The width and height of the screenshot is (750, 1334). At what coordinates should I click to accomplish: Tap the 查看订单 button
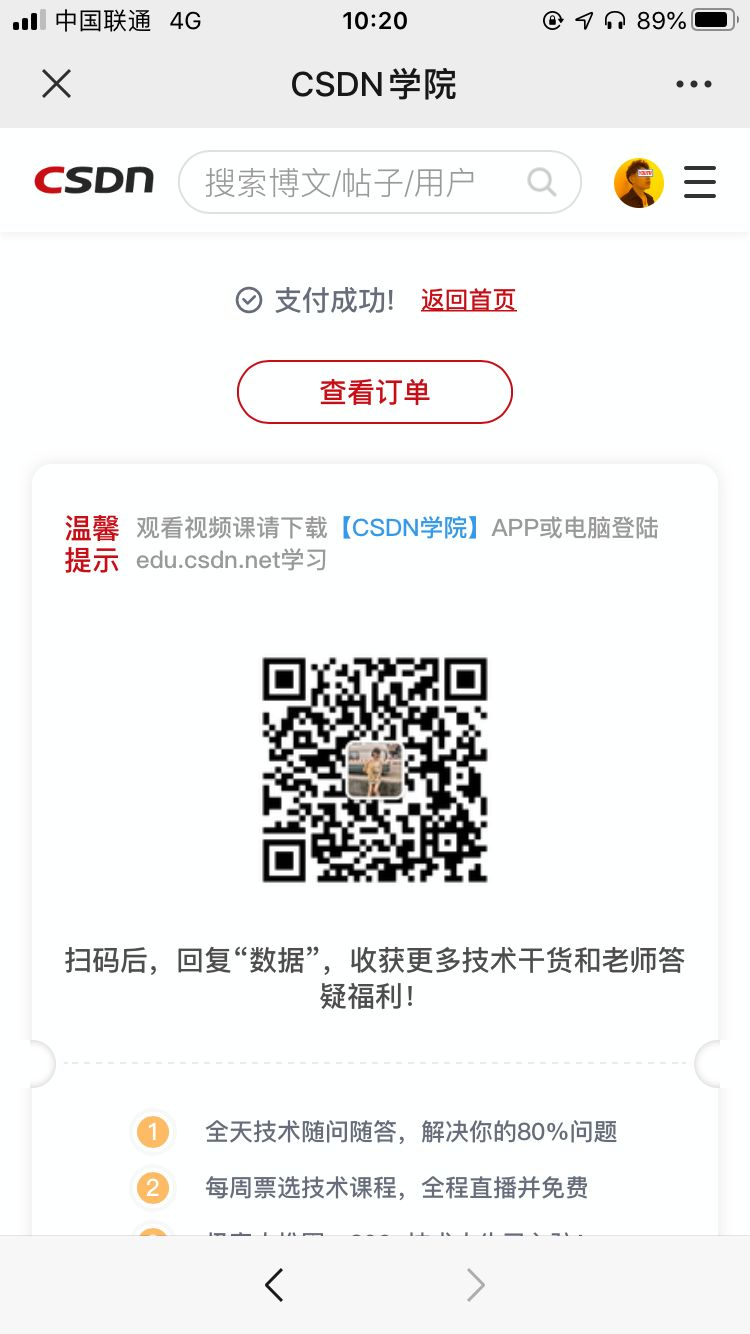(375, 392)
